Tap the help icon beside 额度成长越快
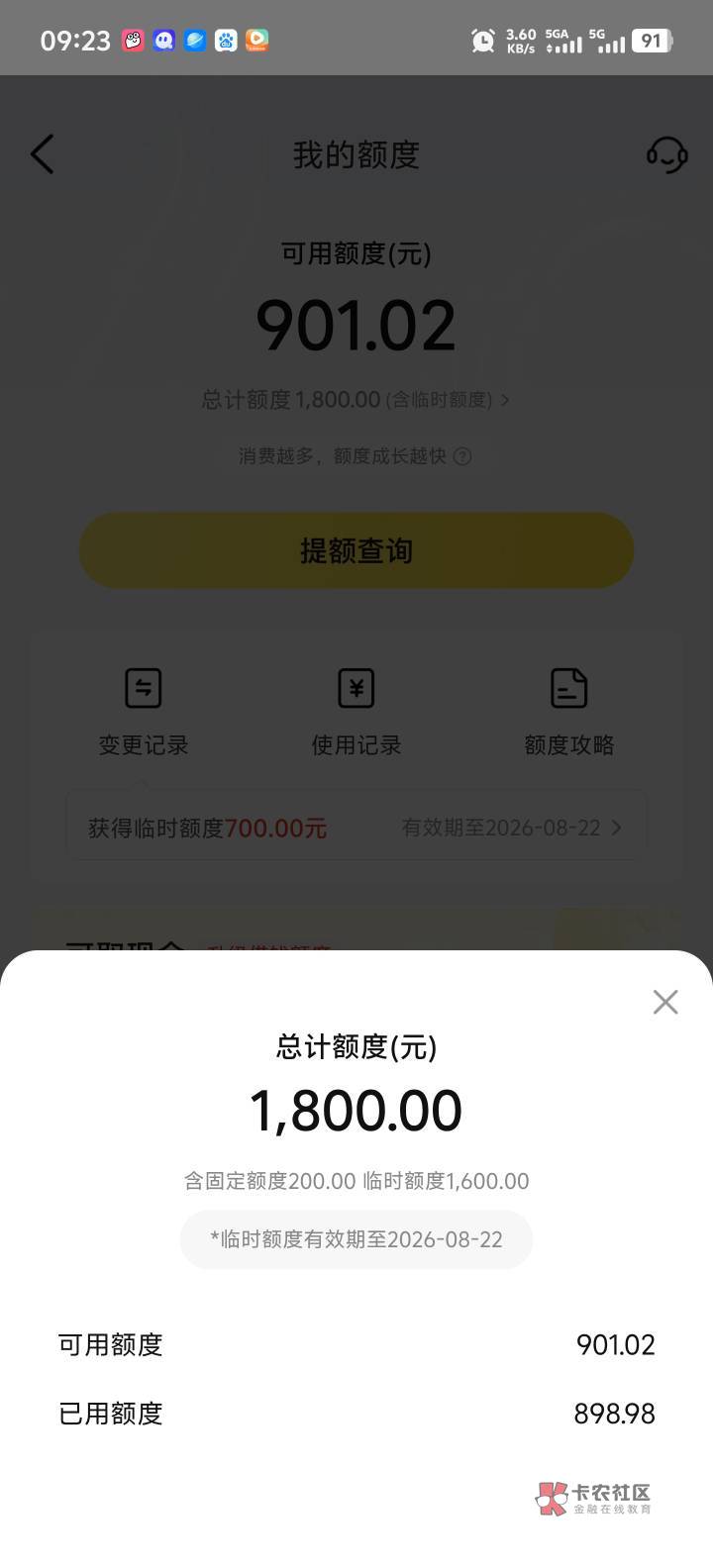 (462, 456)
